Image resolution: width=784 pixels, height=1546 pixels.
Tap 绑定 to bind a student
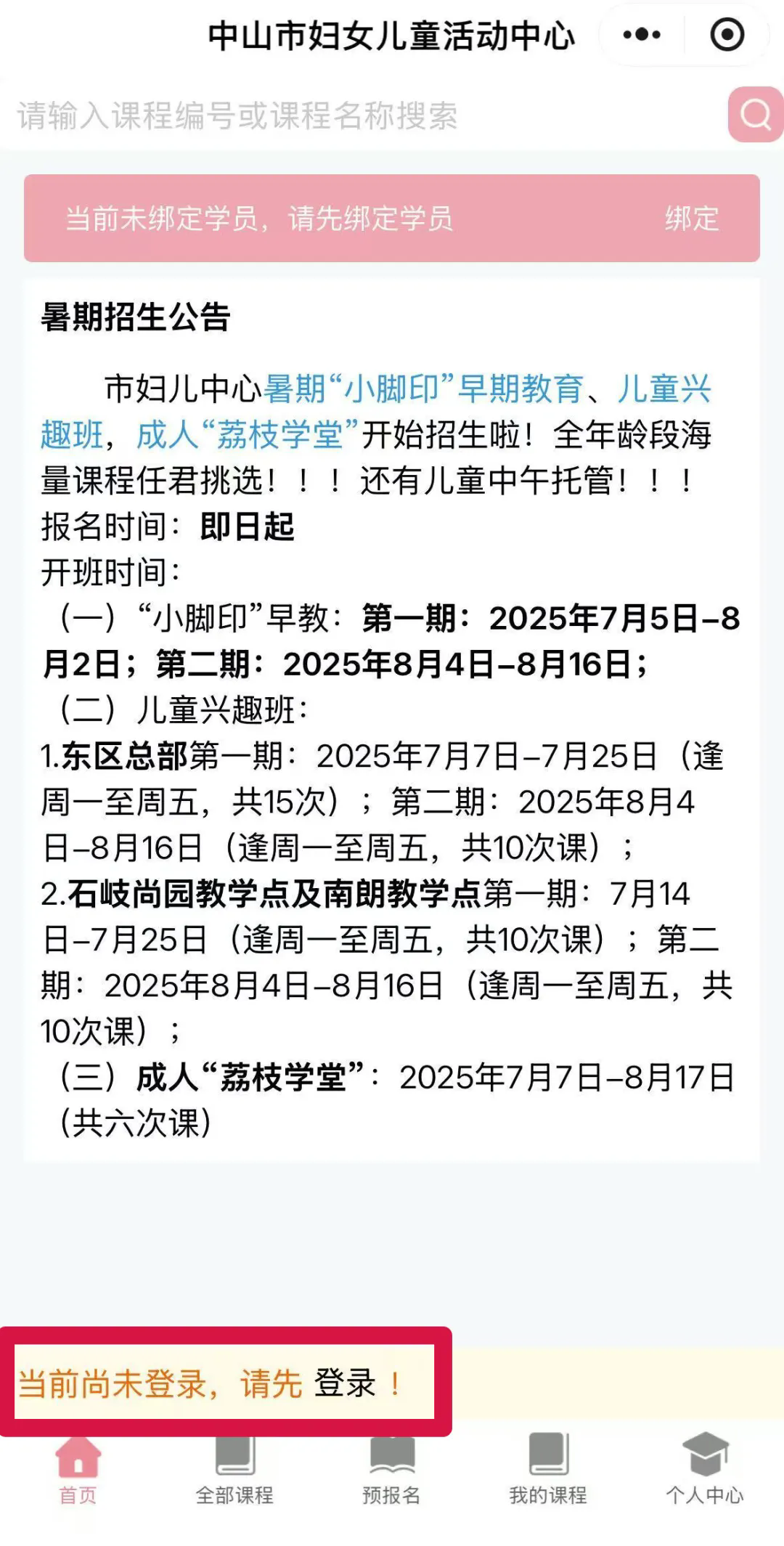tap(692, 219)
